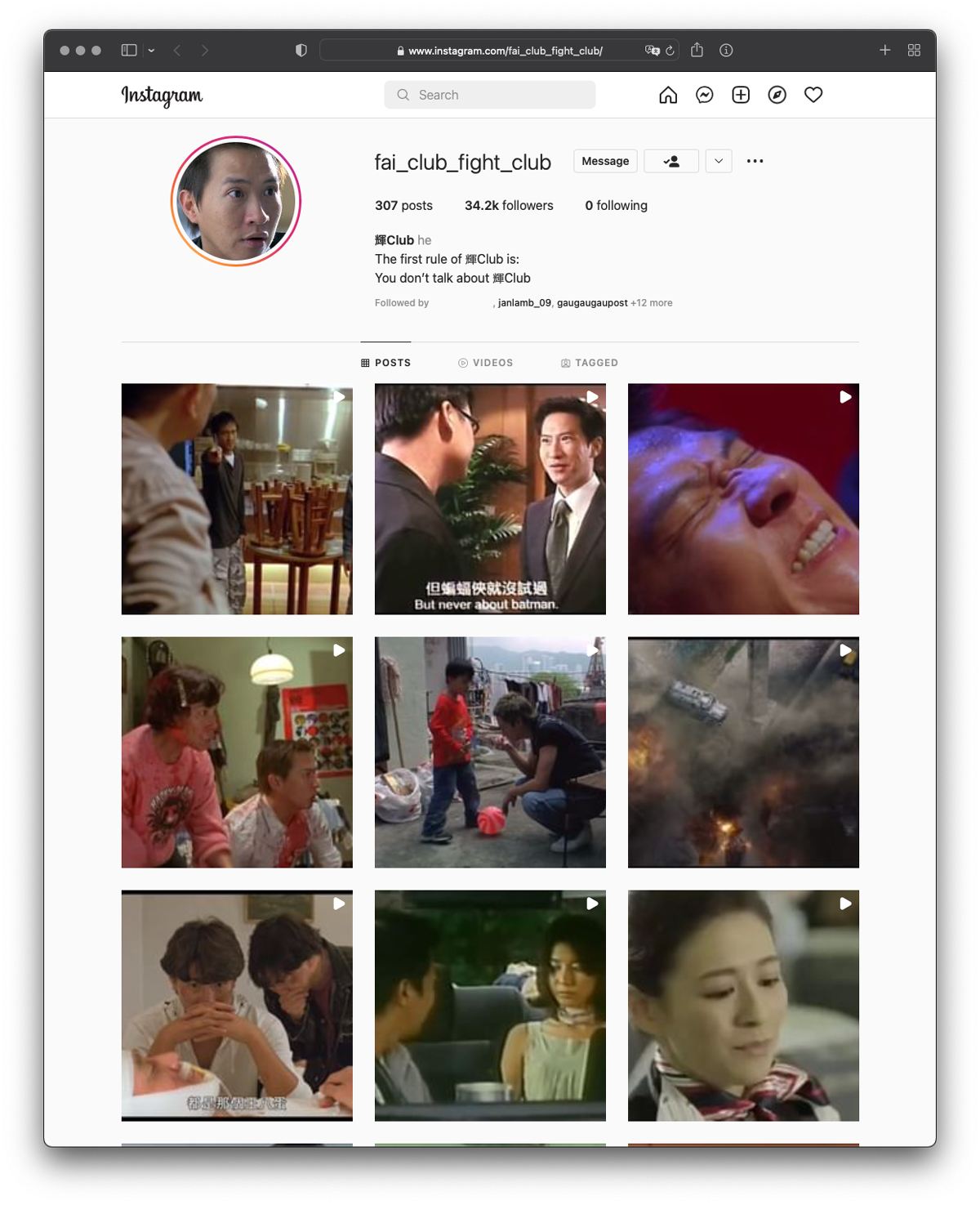The width and height of the screenshot is (980, 1205).
Task: Focus the Instagram search field
Action: point(490,96)
